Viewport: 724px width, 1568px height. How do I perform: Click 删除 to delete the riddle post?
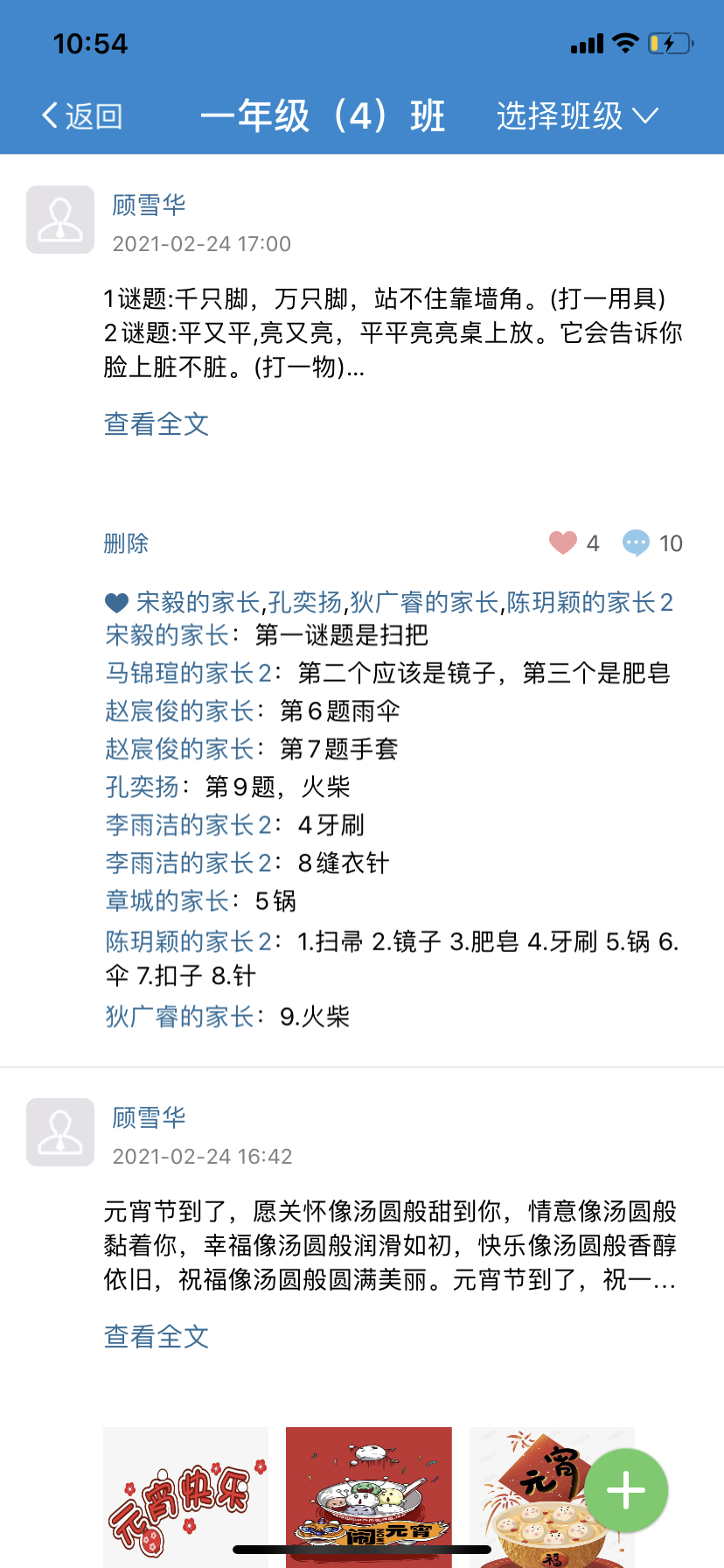125,542
